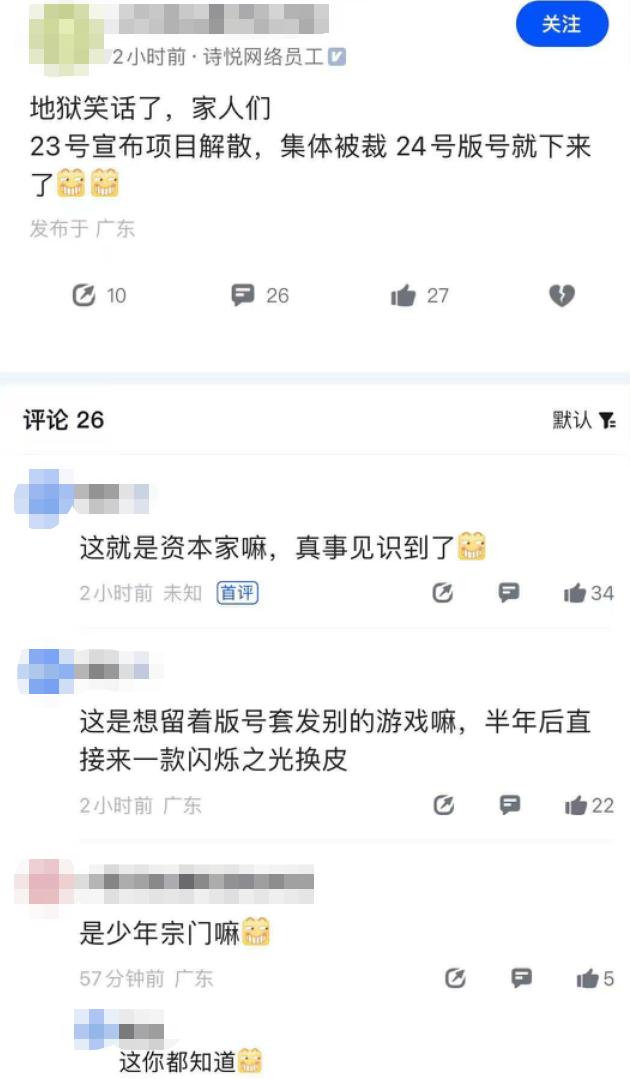Share the comment 是少年宗门嘛
Image resolution: width=630 pixels, height=1079 pixels.
point(455,978)
